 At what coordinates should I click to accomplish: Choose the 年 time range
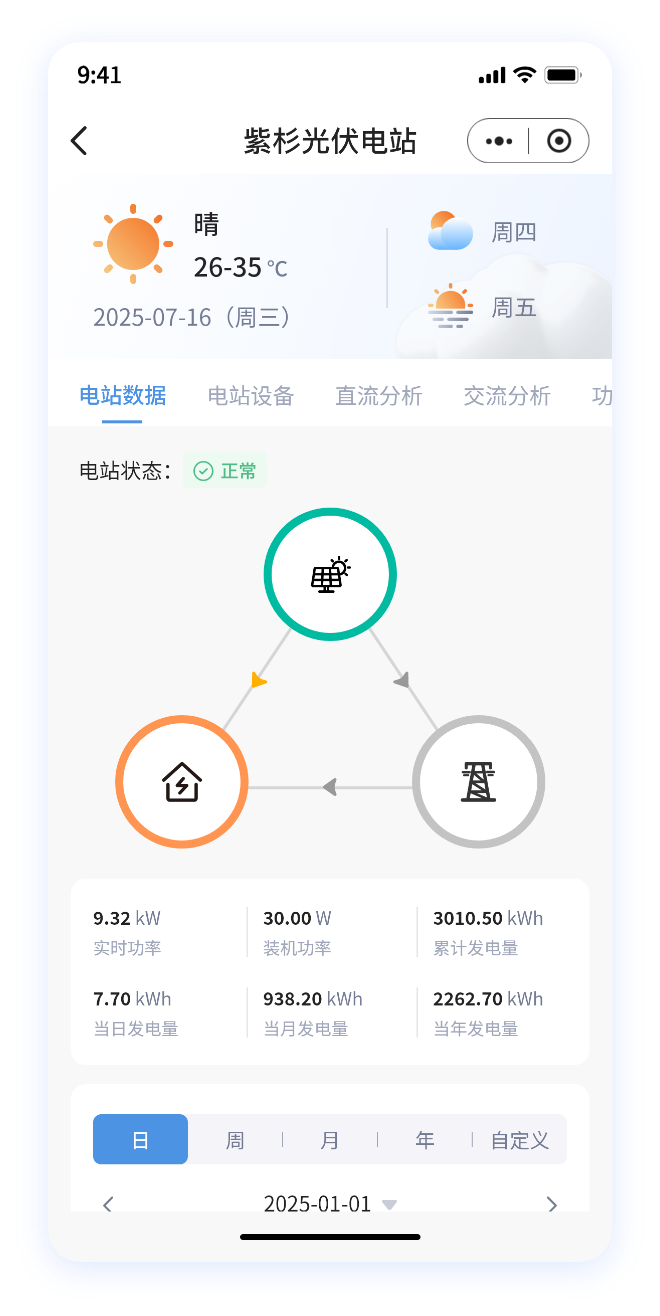(x=425, y=1140)
